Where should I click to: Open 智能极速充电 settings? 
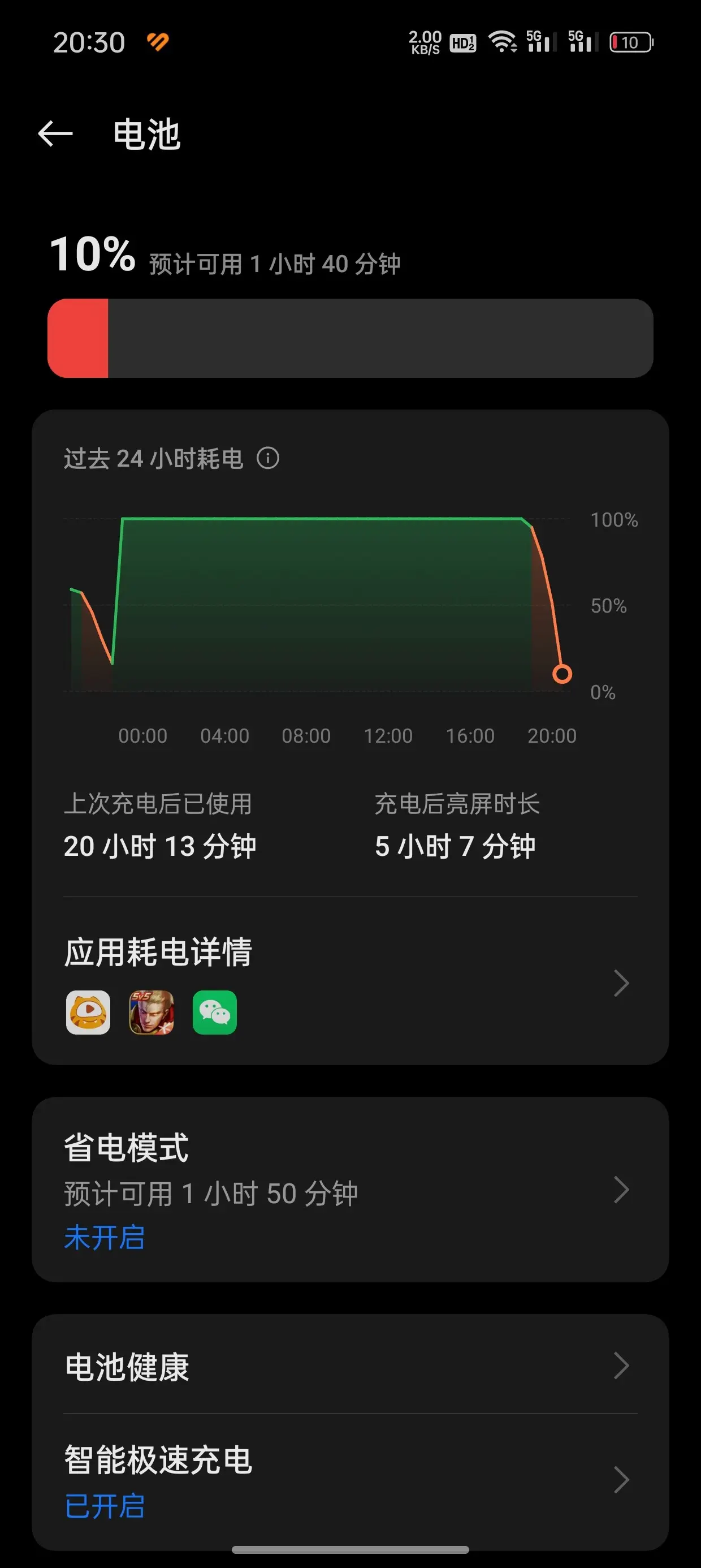[350, 1480]
